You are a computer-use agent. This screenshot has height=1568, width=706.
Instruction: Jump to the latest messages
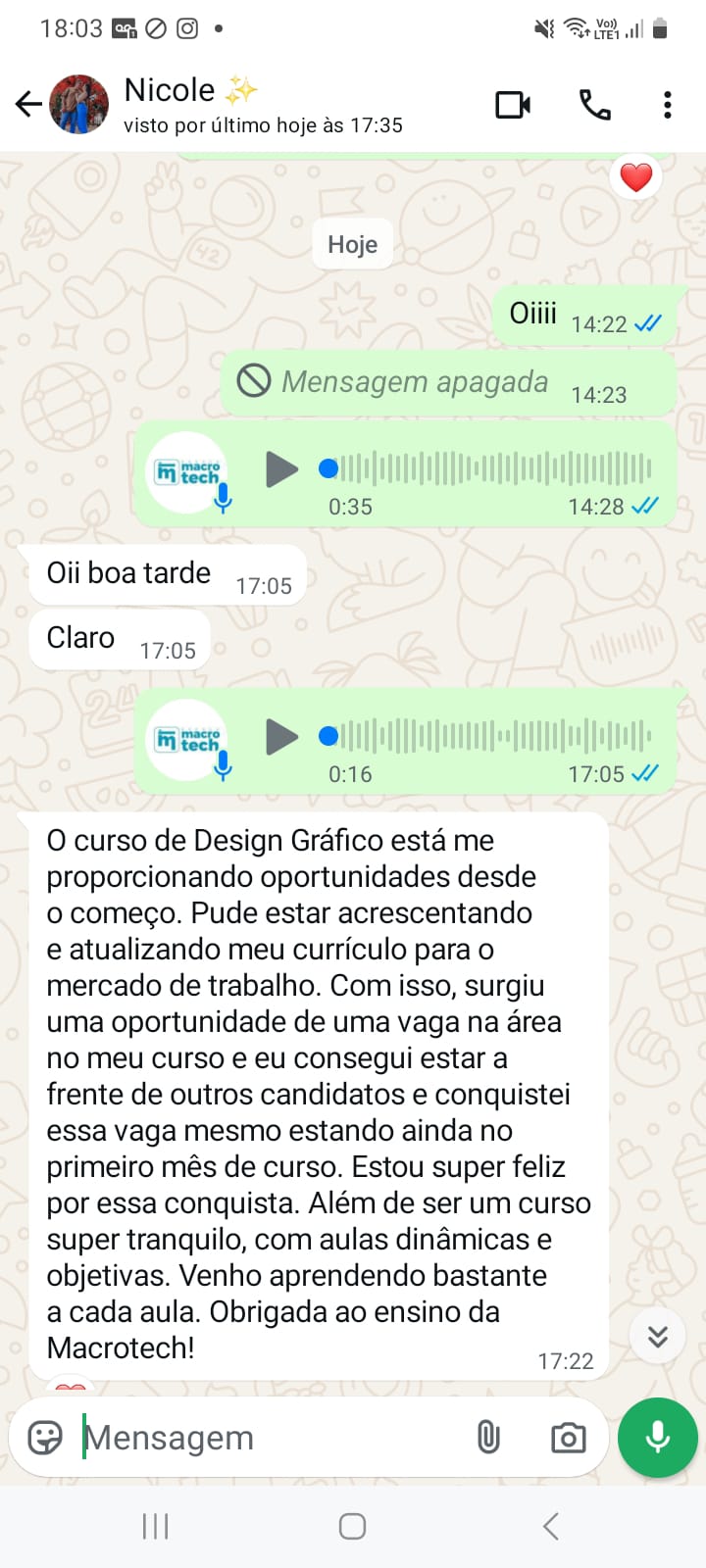(x=657, y=1336)
